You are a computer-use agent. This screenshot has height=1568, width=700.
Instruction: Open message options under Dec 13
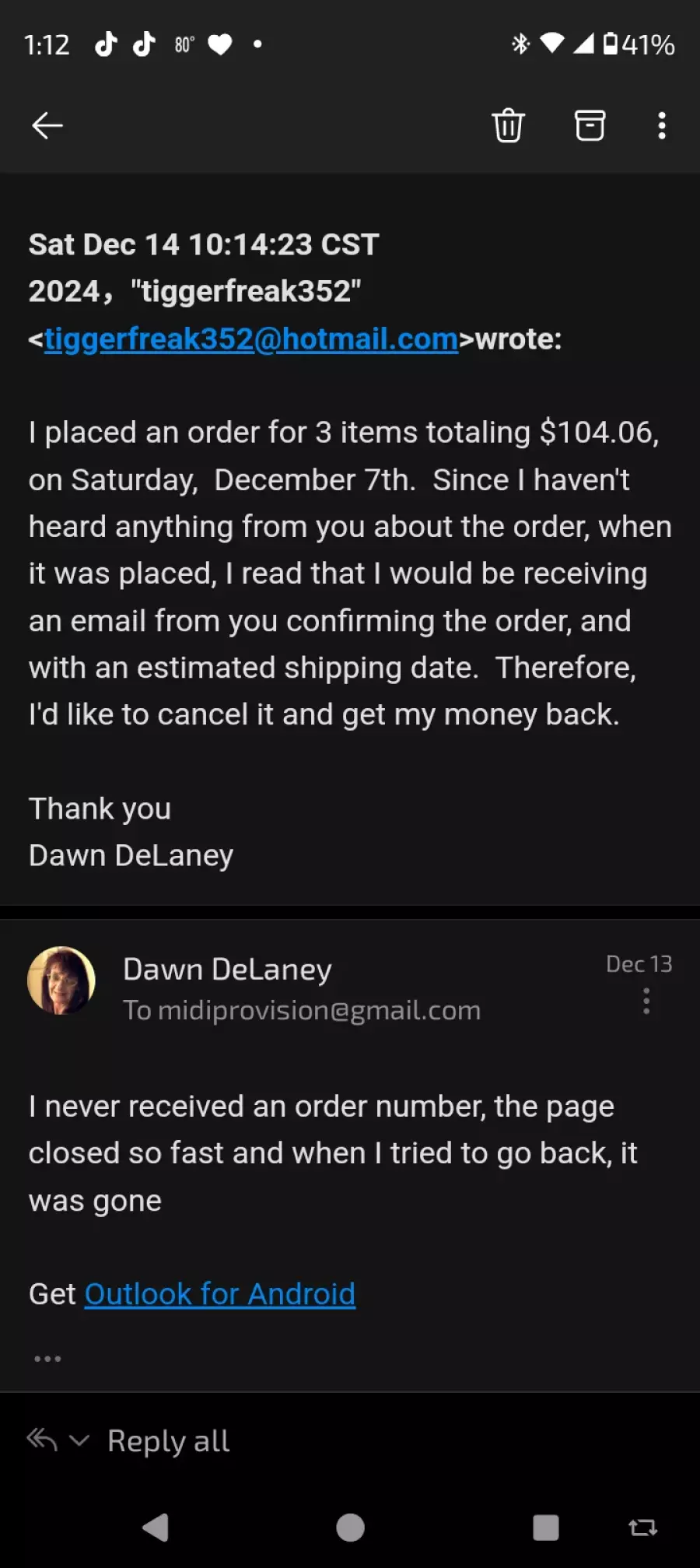tap(646, 1001)
